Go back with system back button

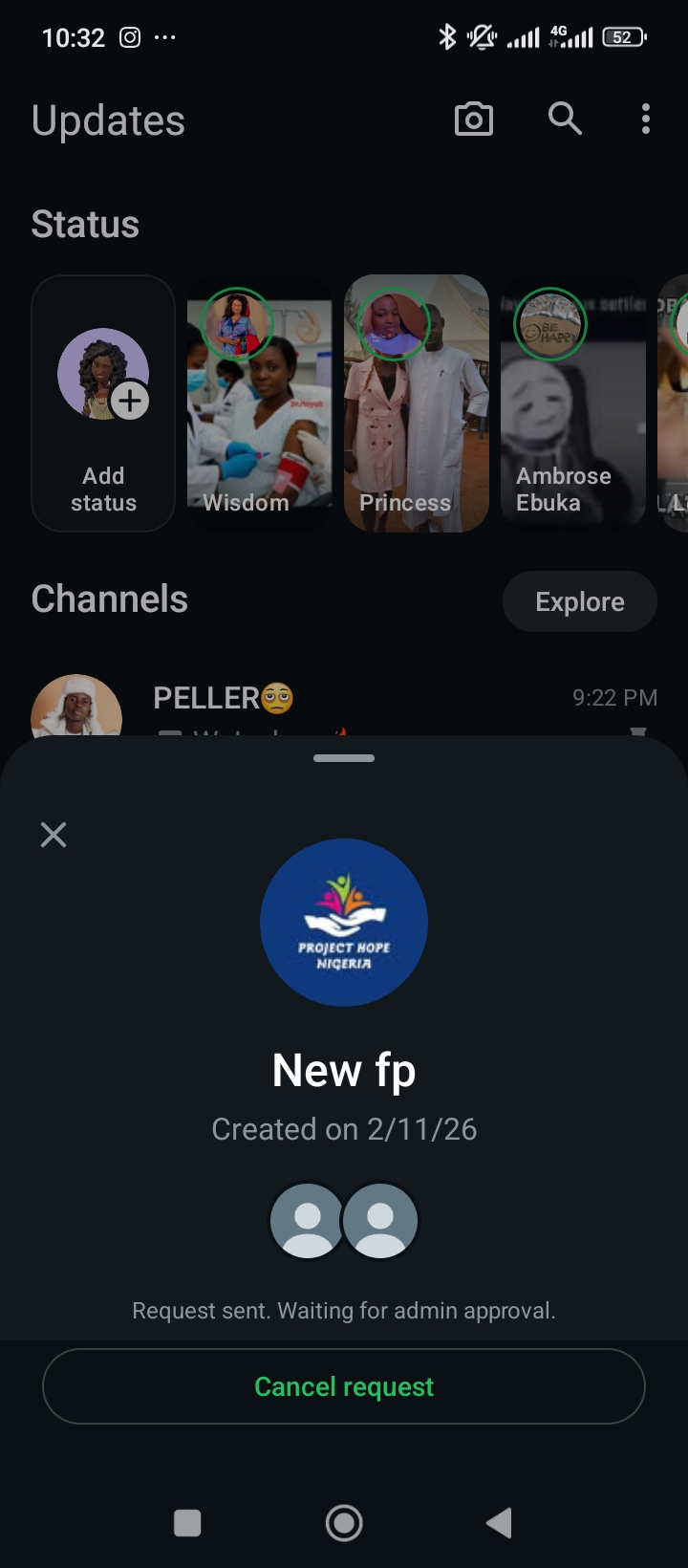(499, 1523)
